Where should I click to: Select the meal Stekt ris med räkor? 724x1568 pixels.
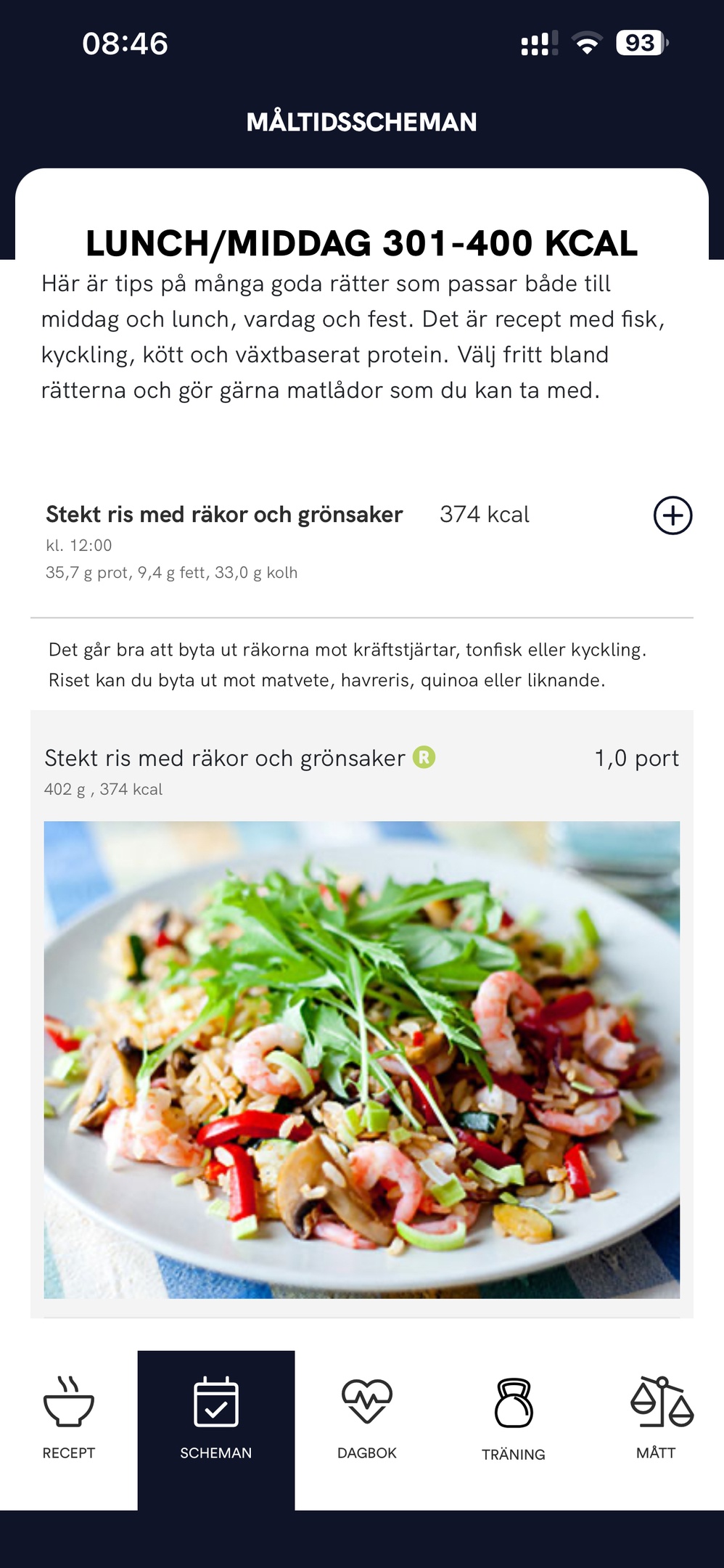(224, 515)
